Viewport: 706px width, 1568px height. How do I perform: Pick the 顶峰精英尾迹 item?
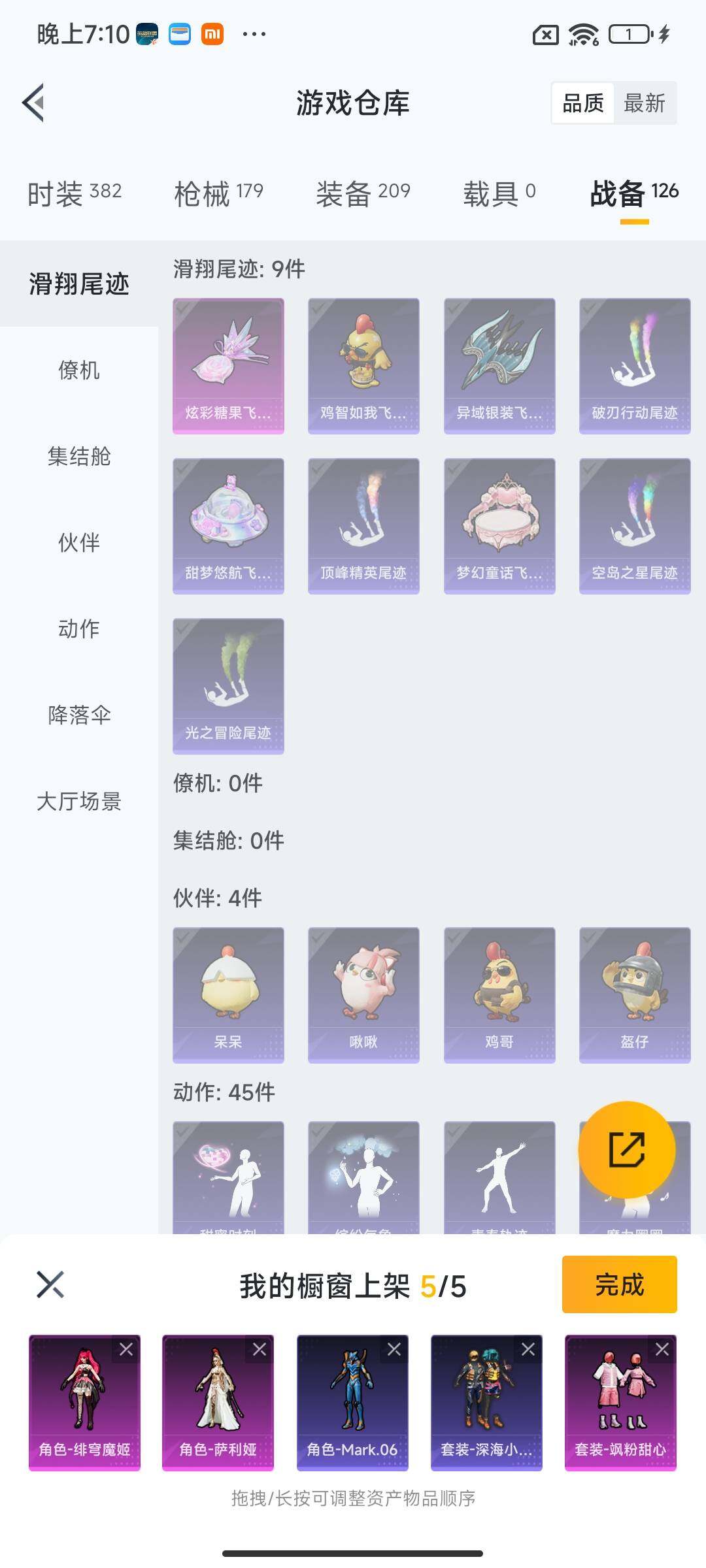(363, 526)
